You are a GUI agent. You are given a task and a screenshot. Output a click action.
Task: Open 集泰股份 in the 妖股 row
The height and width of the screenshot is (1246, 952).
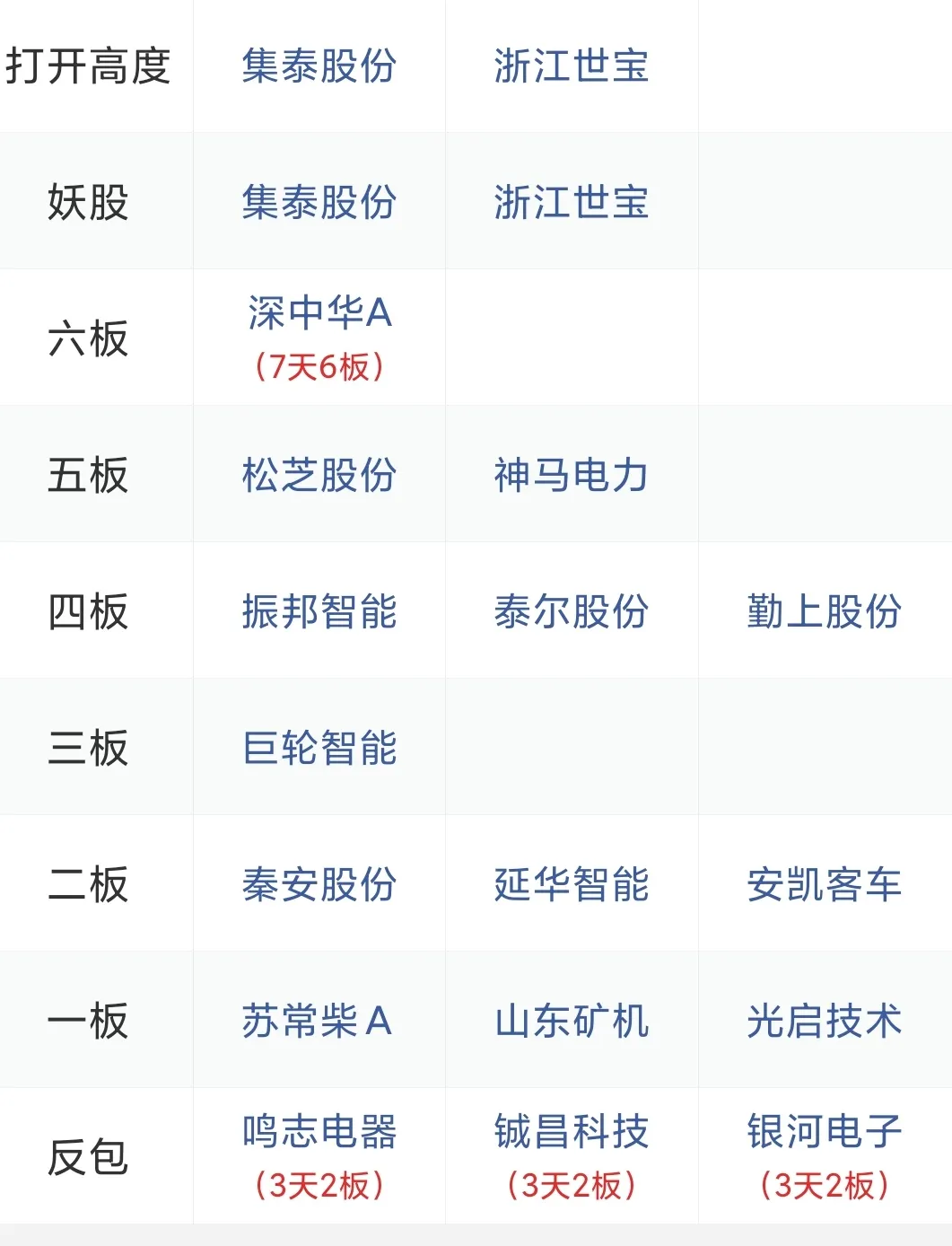point(319,202)
